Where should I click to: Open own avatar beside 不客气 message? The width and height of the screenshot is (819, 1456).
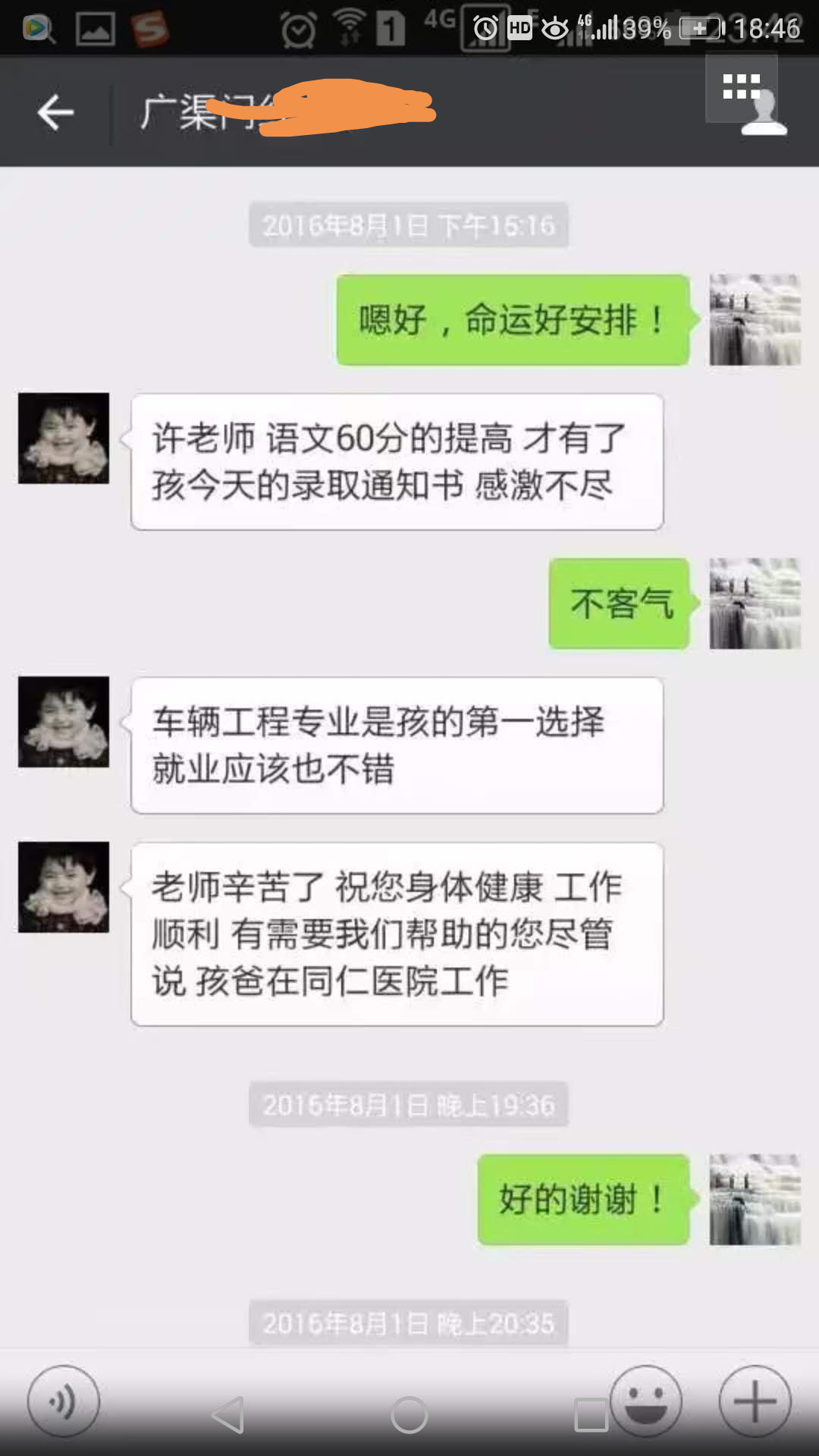coord(755,604)
